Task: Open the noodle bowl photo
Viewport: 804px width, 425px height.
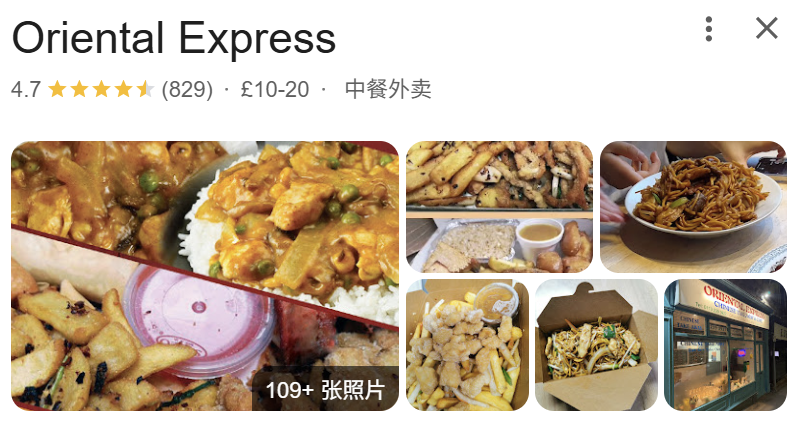Action: coord(693,207)
